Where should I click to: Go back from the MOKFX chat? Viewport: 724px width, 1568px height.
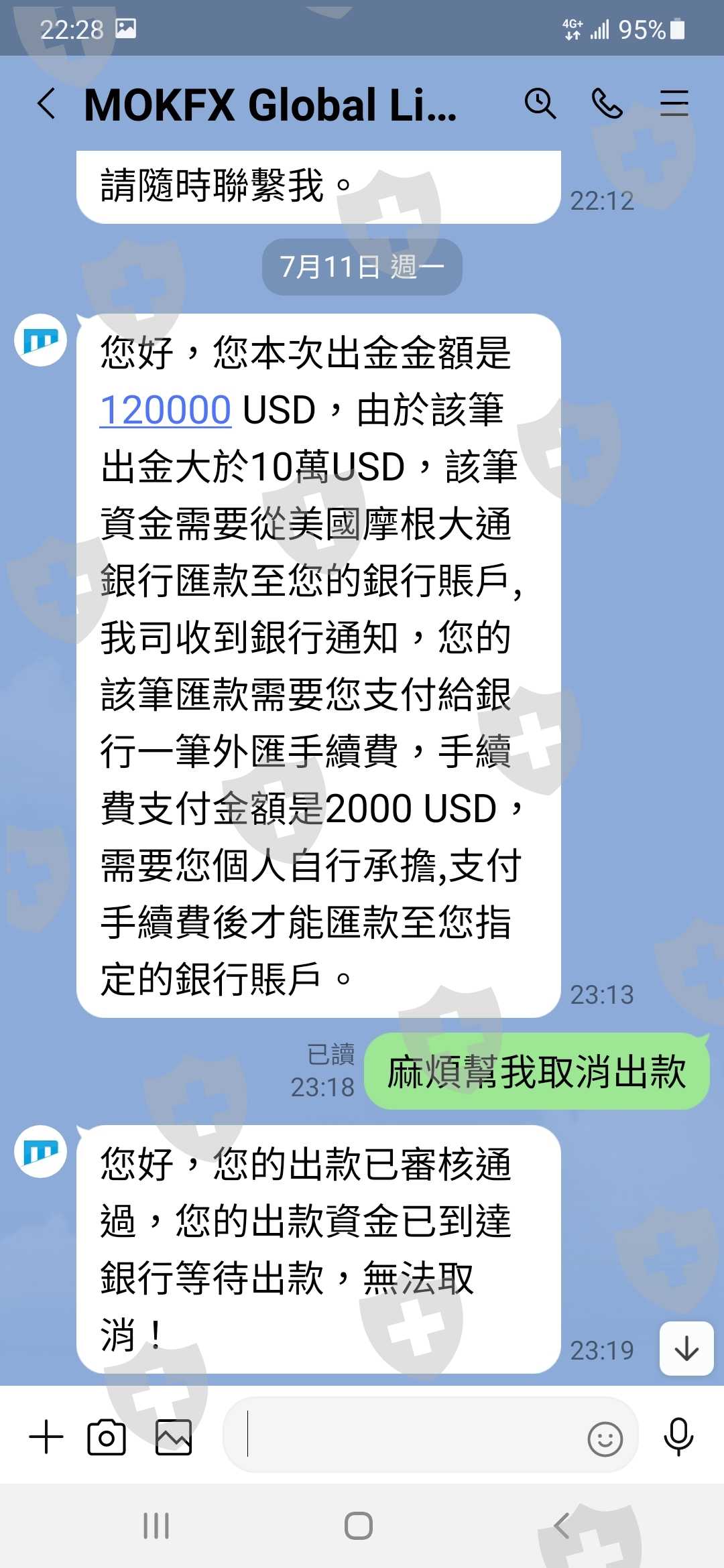coord(46,105)
